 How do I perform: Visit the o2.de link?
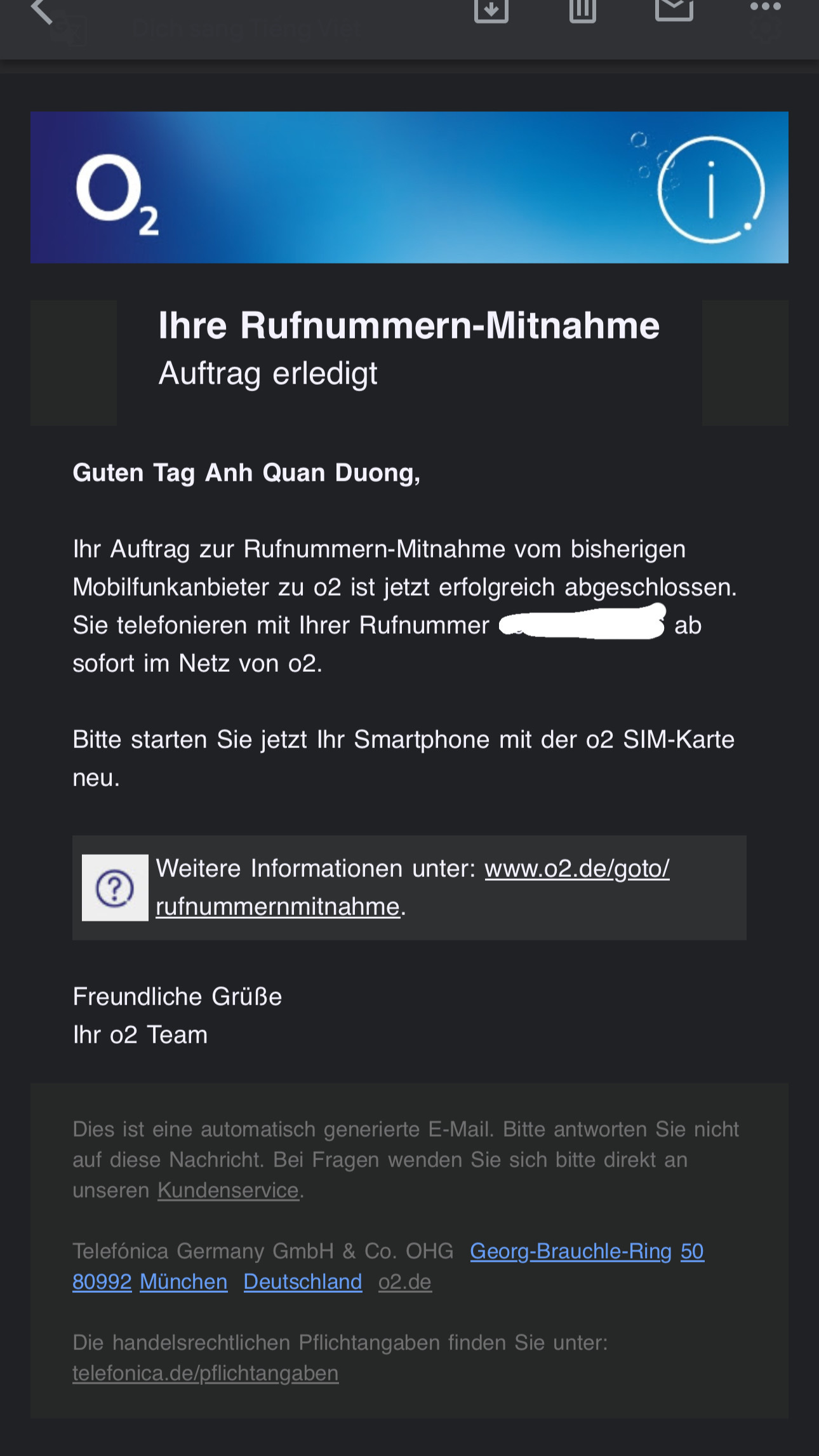tap(405, 1281)
